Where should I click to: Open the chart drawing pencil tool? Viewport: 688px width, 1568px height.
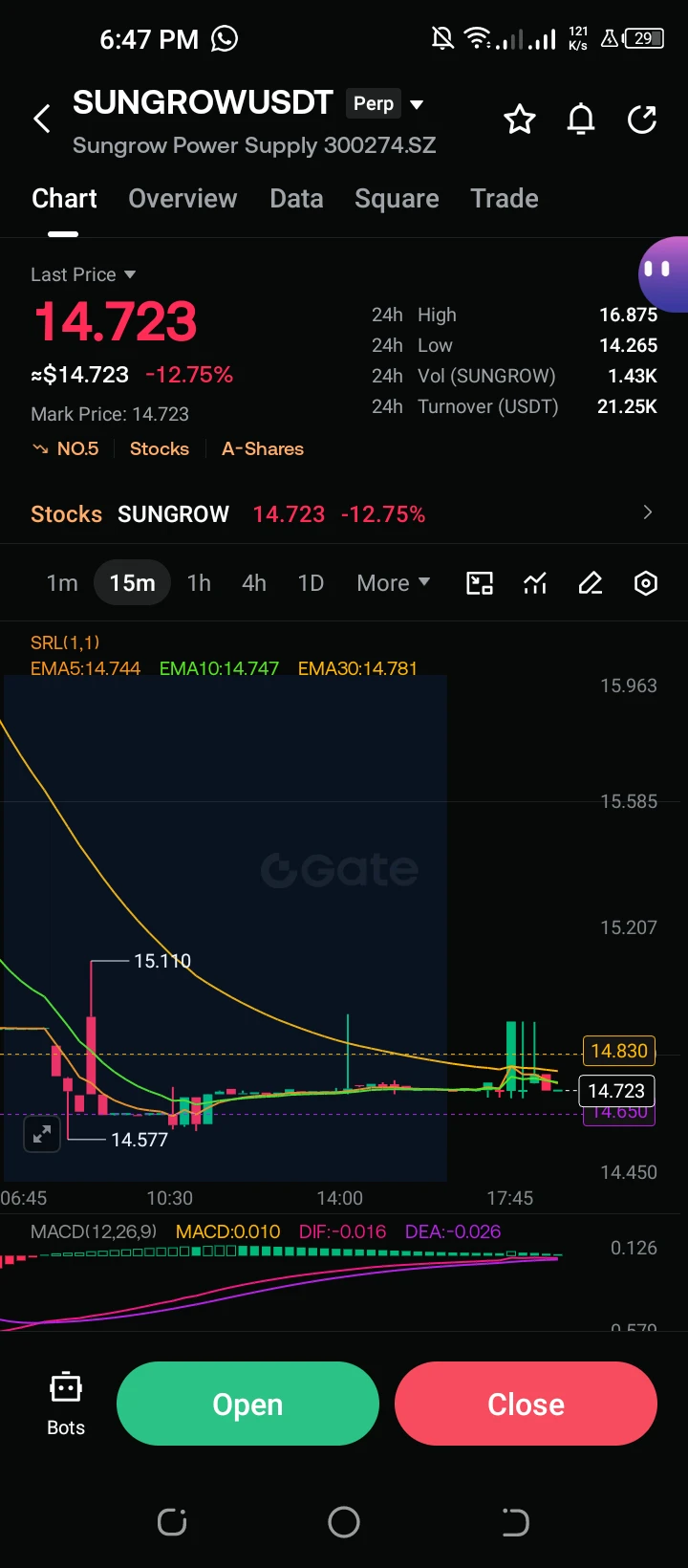point(591,583)
